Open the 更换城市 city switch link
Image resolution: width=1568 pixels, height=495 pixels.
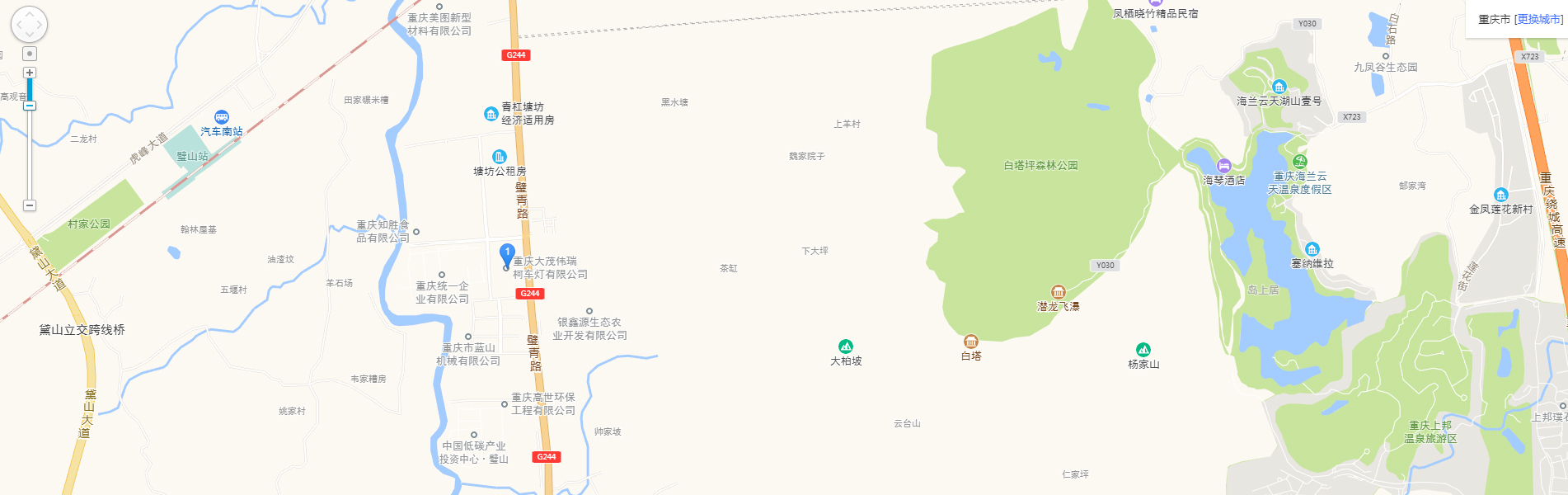pyautogui.click(x=1538, y=19)
